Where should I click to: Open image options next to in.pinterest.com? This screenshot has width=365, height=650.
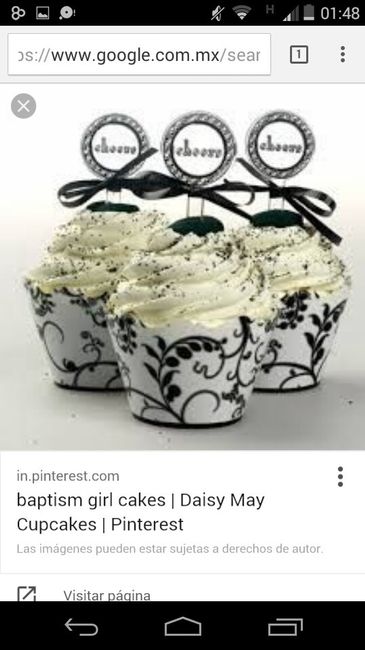[340, 477]
